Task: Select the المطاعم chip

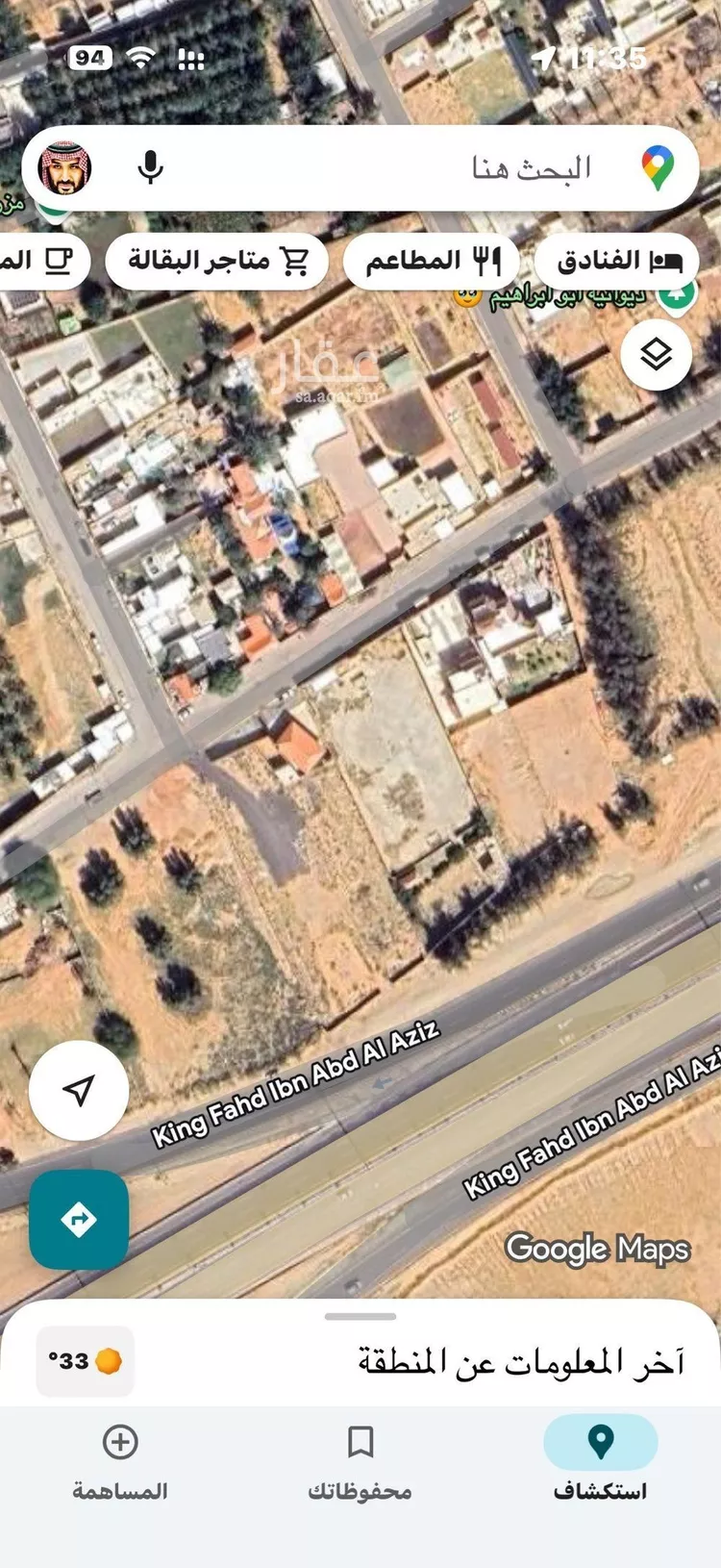Action: [432, 261]
